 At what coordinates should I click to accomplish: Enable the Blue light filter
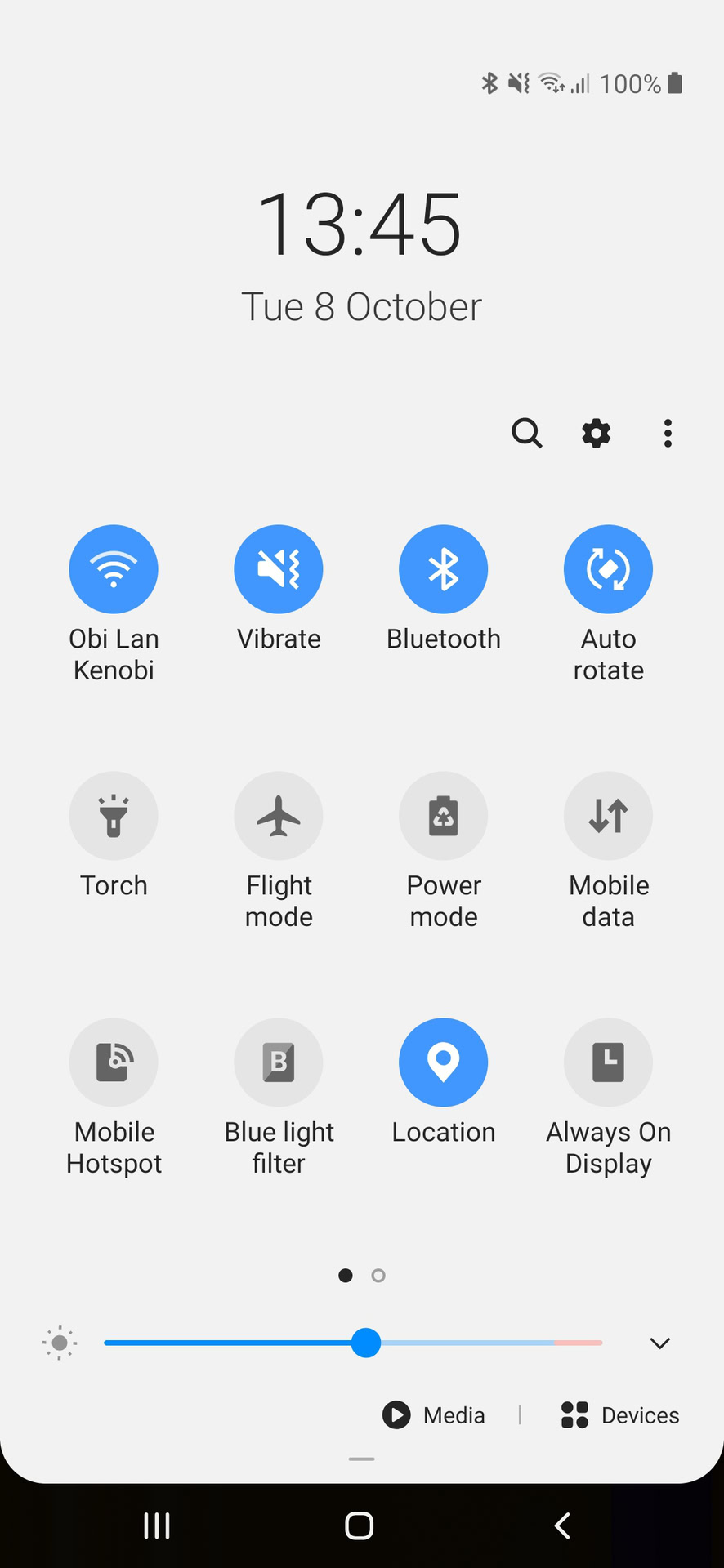279,1062
